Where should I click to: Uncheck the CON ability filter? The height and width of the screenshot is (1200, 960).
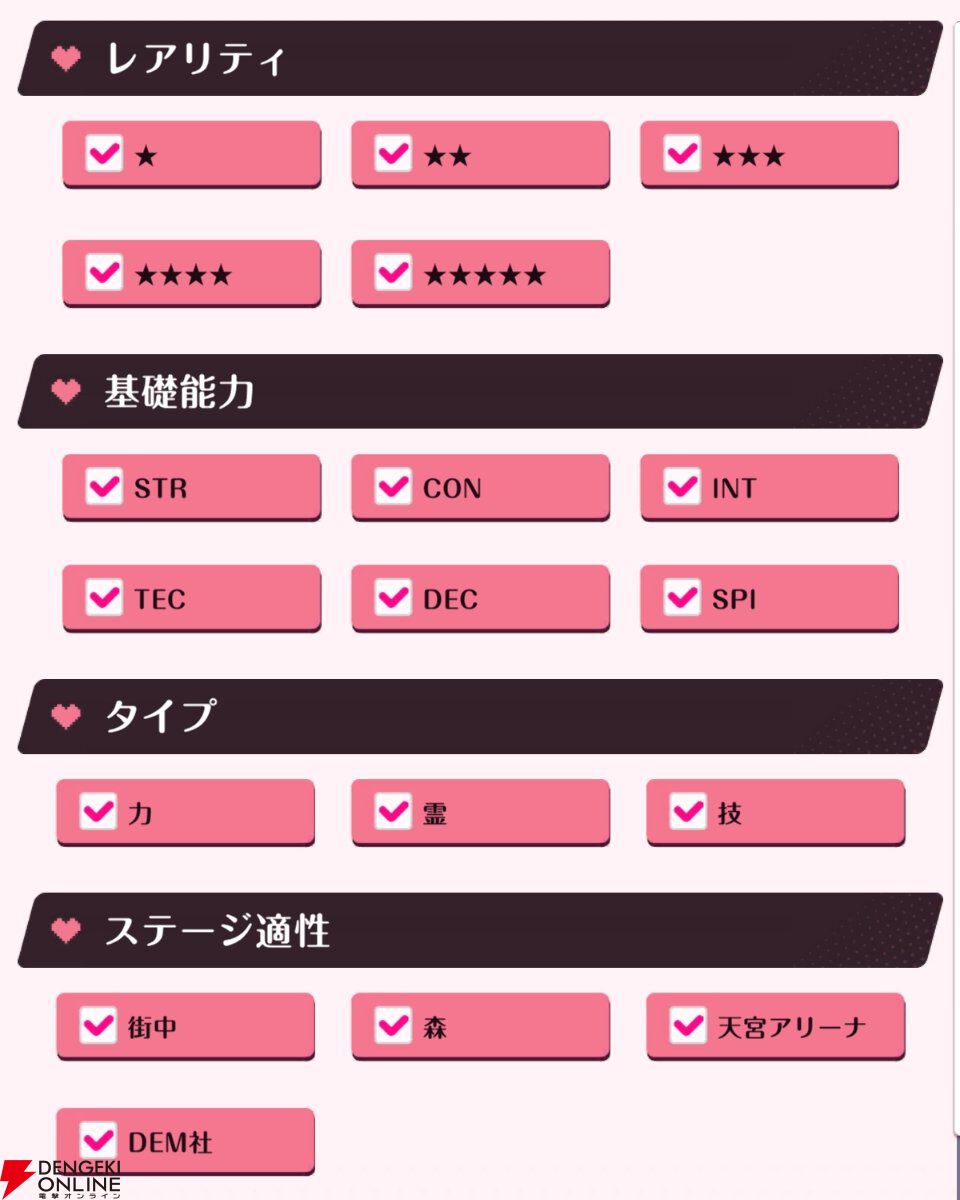tap(393, 488)
